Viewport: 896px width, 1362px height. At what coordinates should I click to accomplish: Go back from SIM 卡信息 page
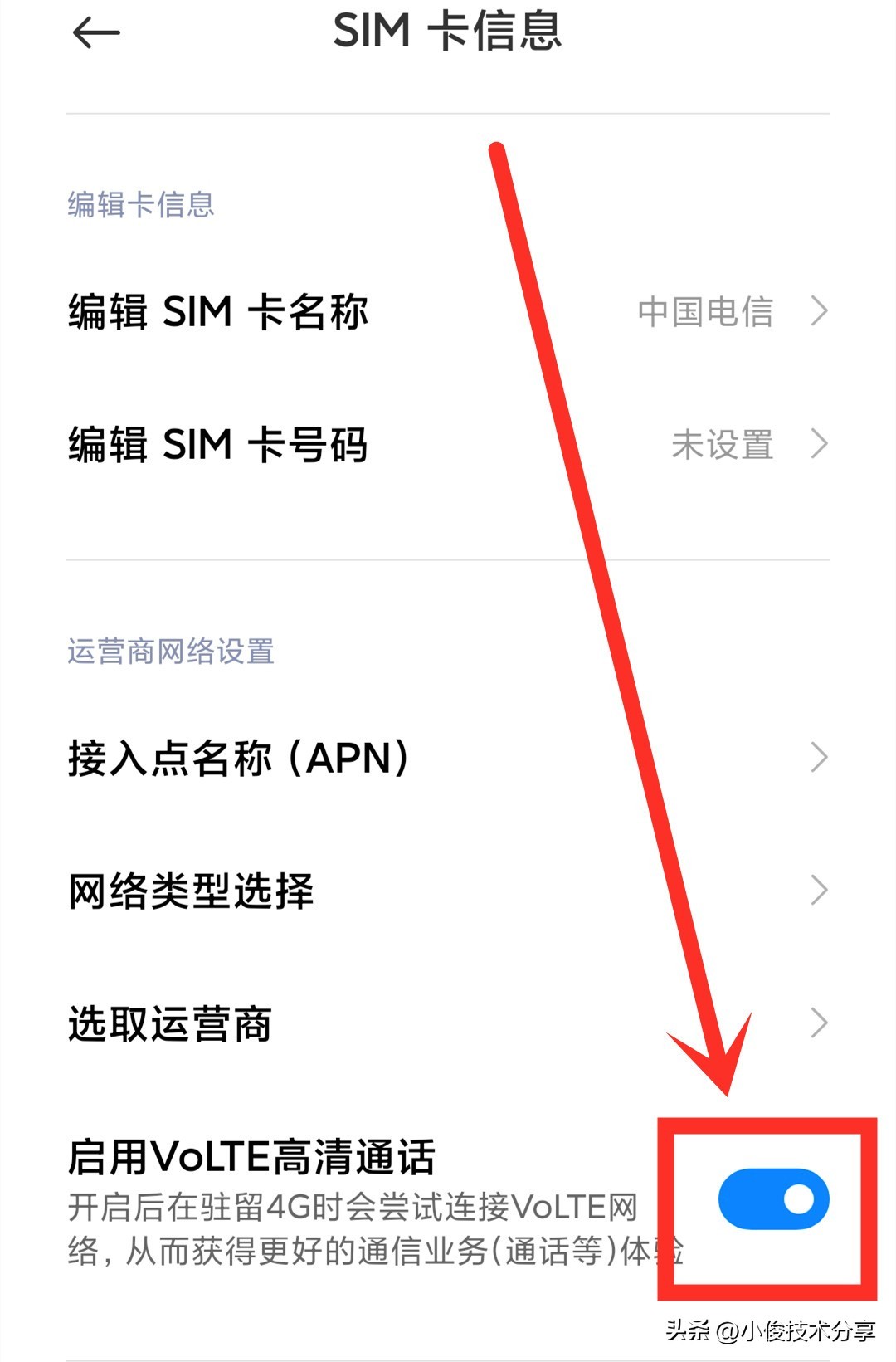[x=96, y=33]
